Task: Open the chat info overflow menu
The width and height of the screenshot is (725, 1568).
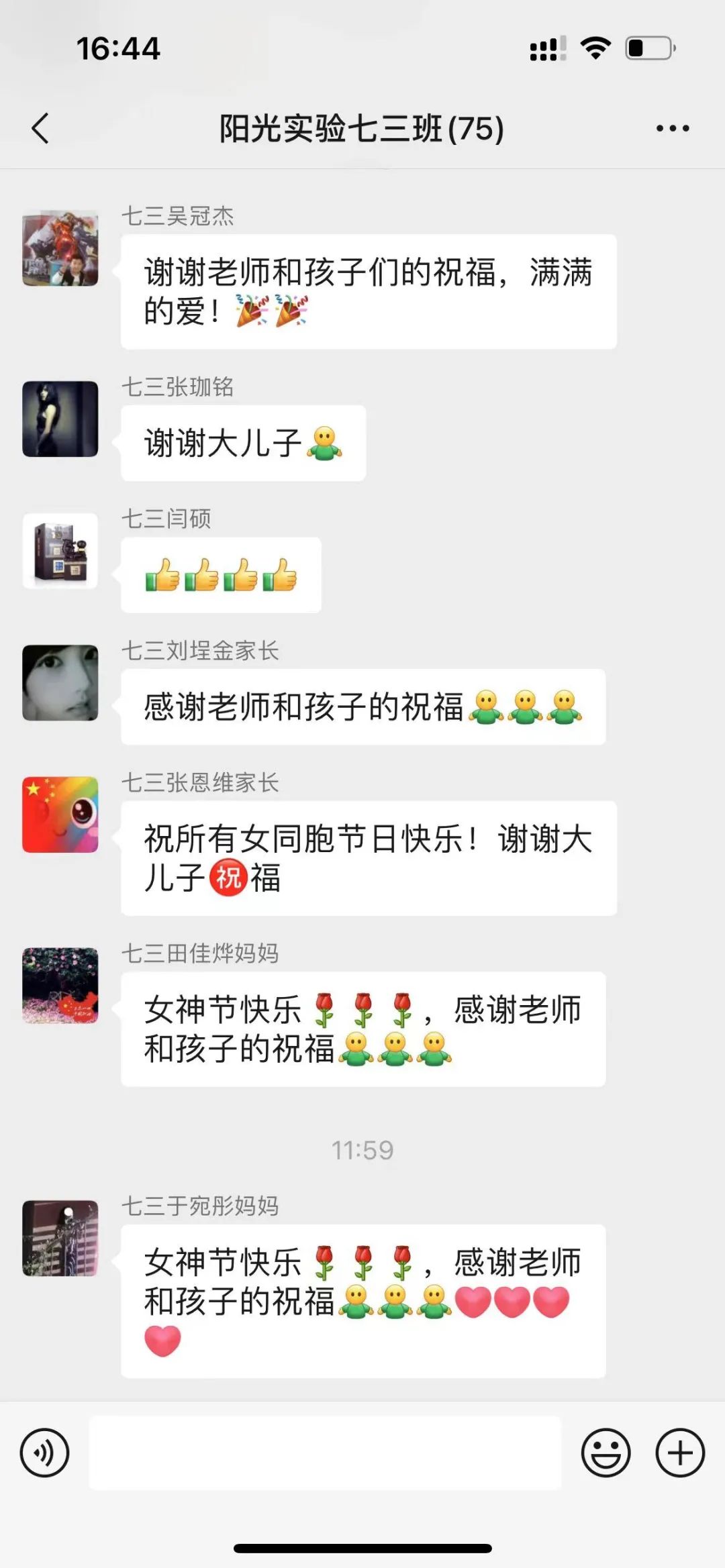Action: pyautogui.click(x=673, y=128)
